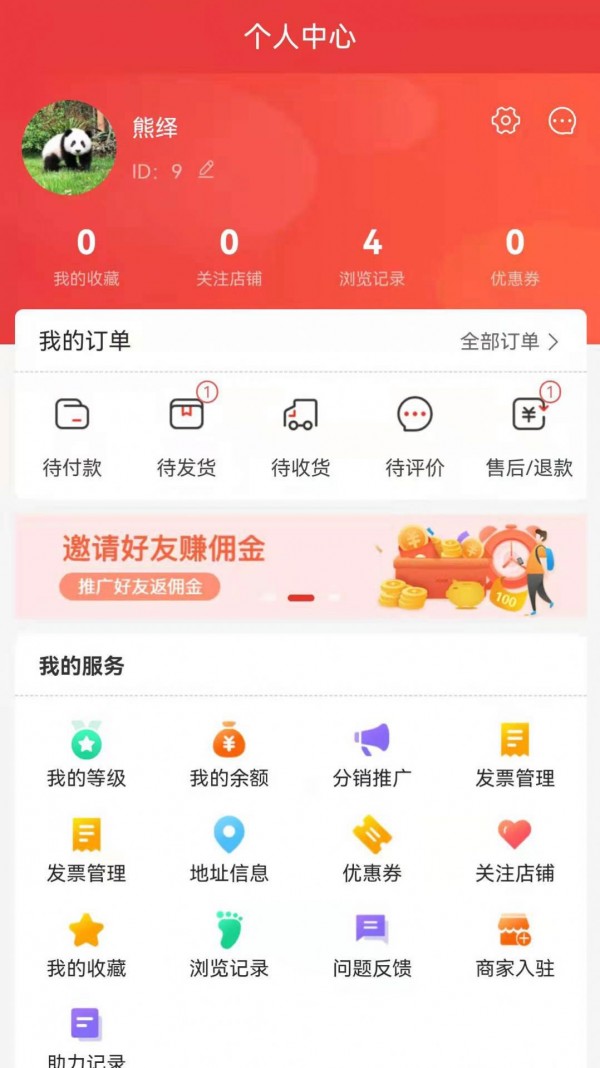Viewport: 600px width, 1068px height.
Task: View 浏览记录 count in header stats
Action: [x=372, y=256]
